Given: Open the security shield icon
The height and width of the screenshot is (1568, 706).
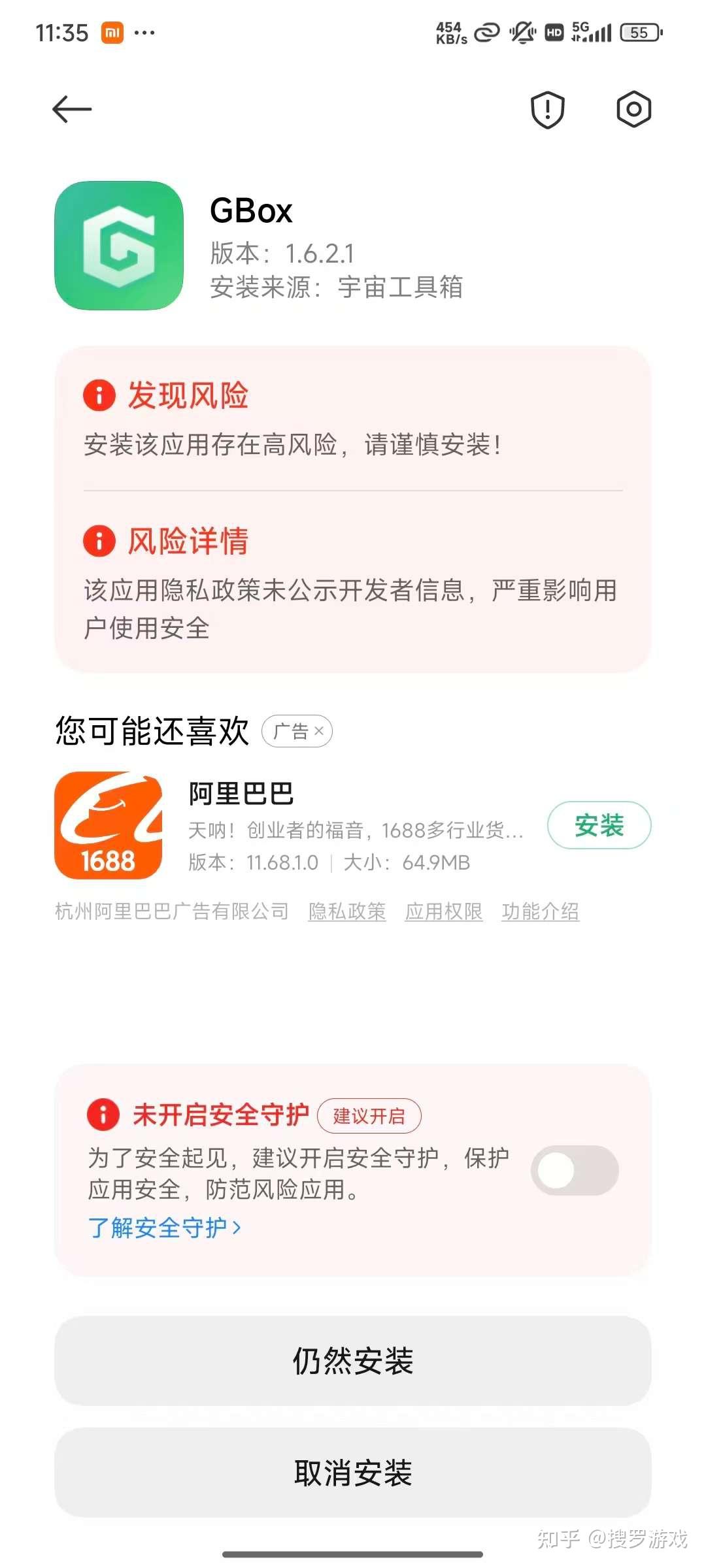Looking at the screenshot, I should click(x=547, y=110).
